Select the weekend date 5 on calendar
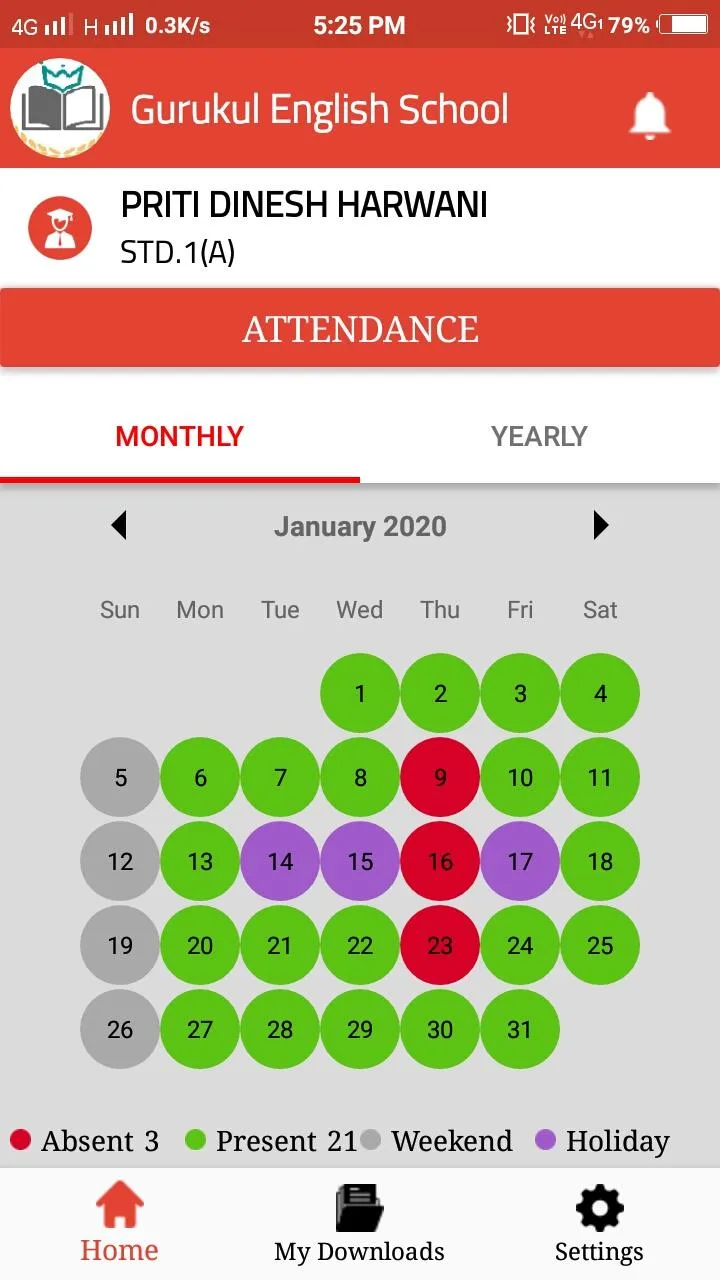720x1280 pixels. pyautogui.click(x=119, y=777)
